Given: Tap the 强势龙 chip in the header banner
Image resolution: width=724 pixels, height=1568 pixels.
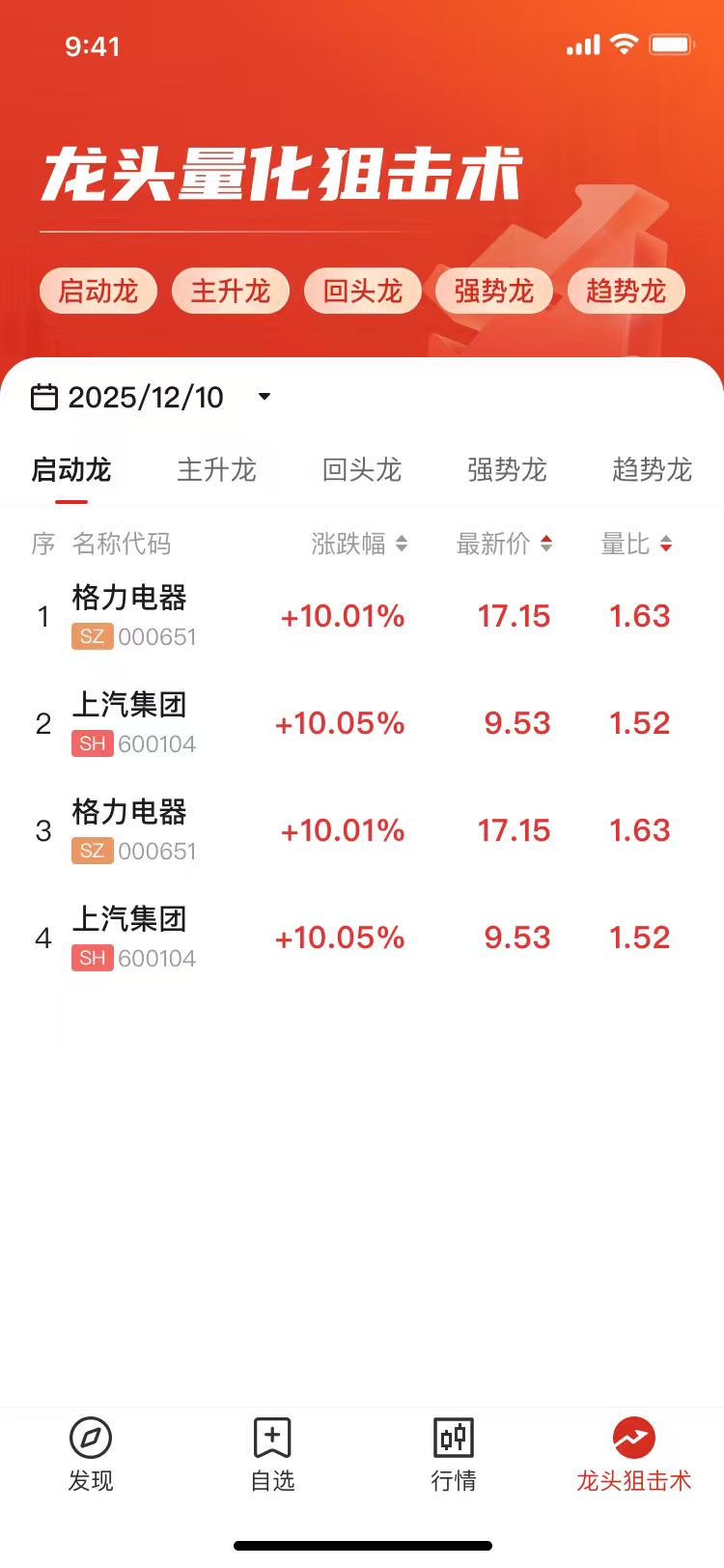Looking at the screenshot, I should tap(493, 290).
